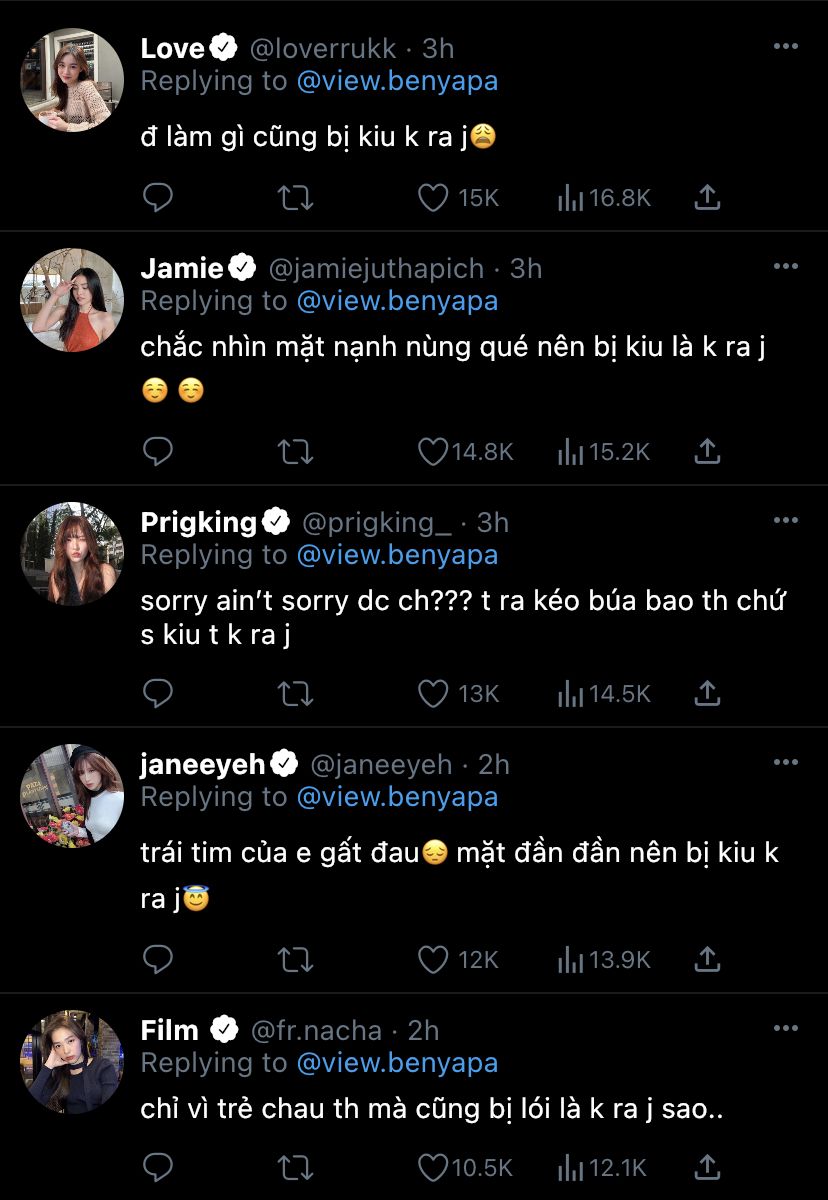Share Film's tweet
This screenshot has width=828, height=1200.
point(706,1166)
